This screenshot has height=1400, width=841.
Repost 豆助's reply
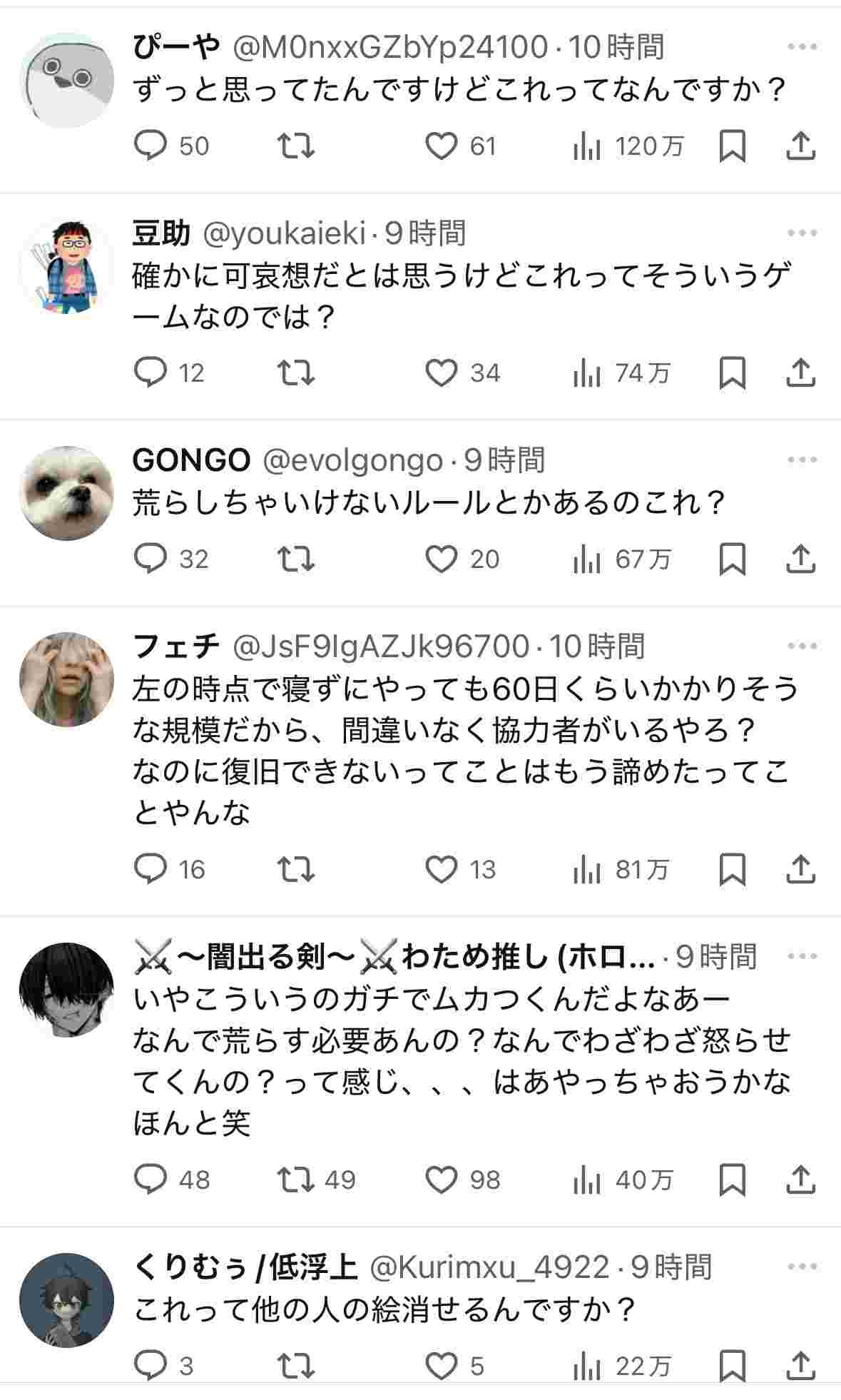pos(295,372)
